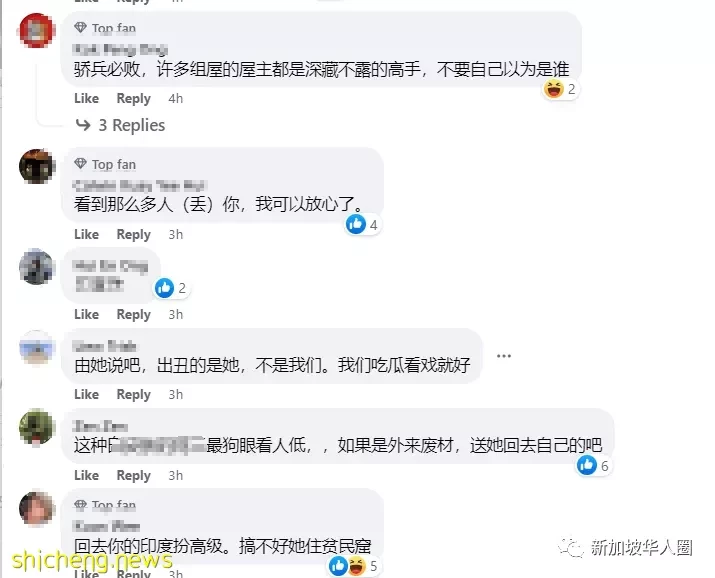
Task: Like the comment mentioning 狗眼看人低
Action: click(87, 475)
